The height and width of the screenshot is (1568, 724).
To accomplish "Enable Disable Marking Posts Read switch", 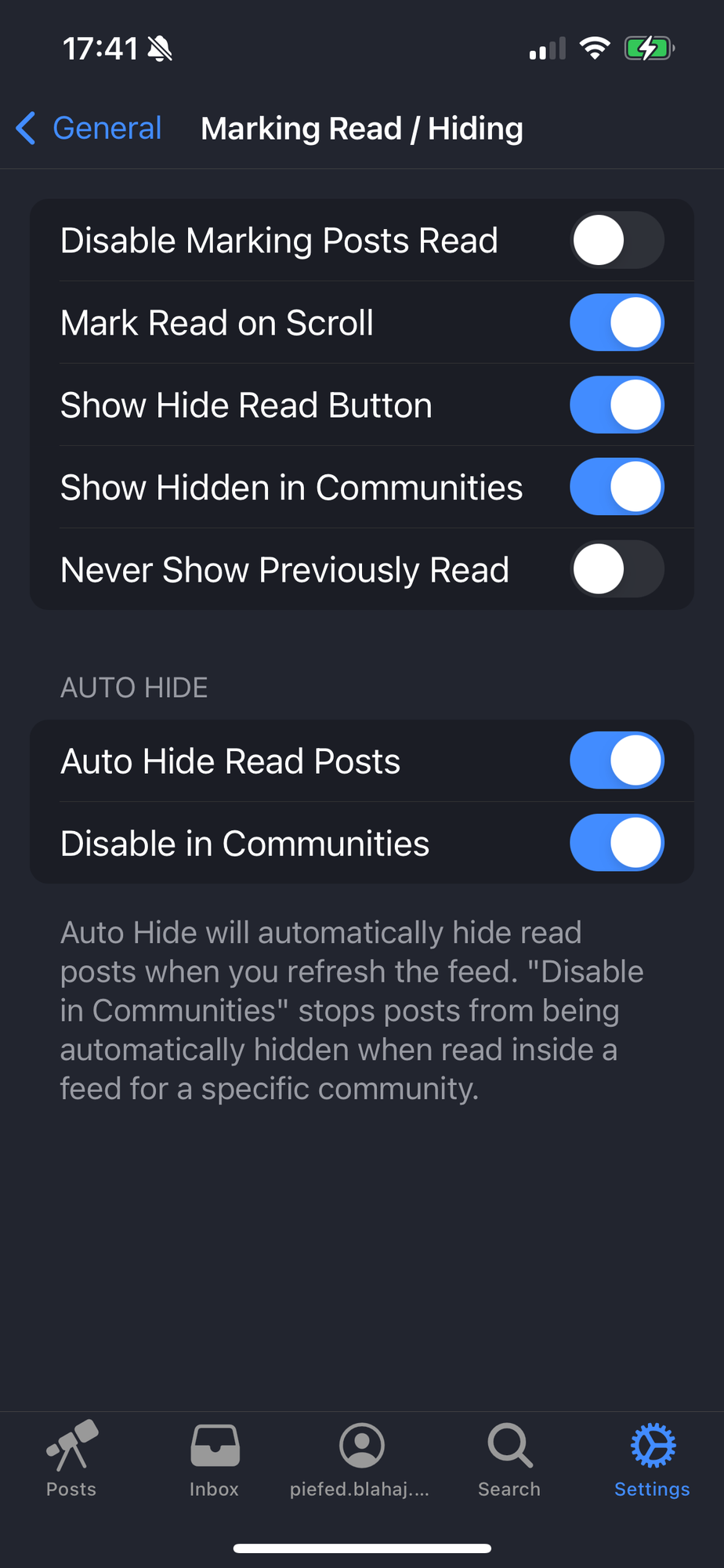I will (617, 240).
